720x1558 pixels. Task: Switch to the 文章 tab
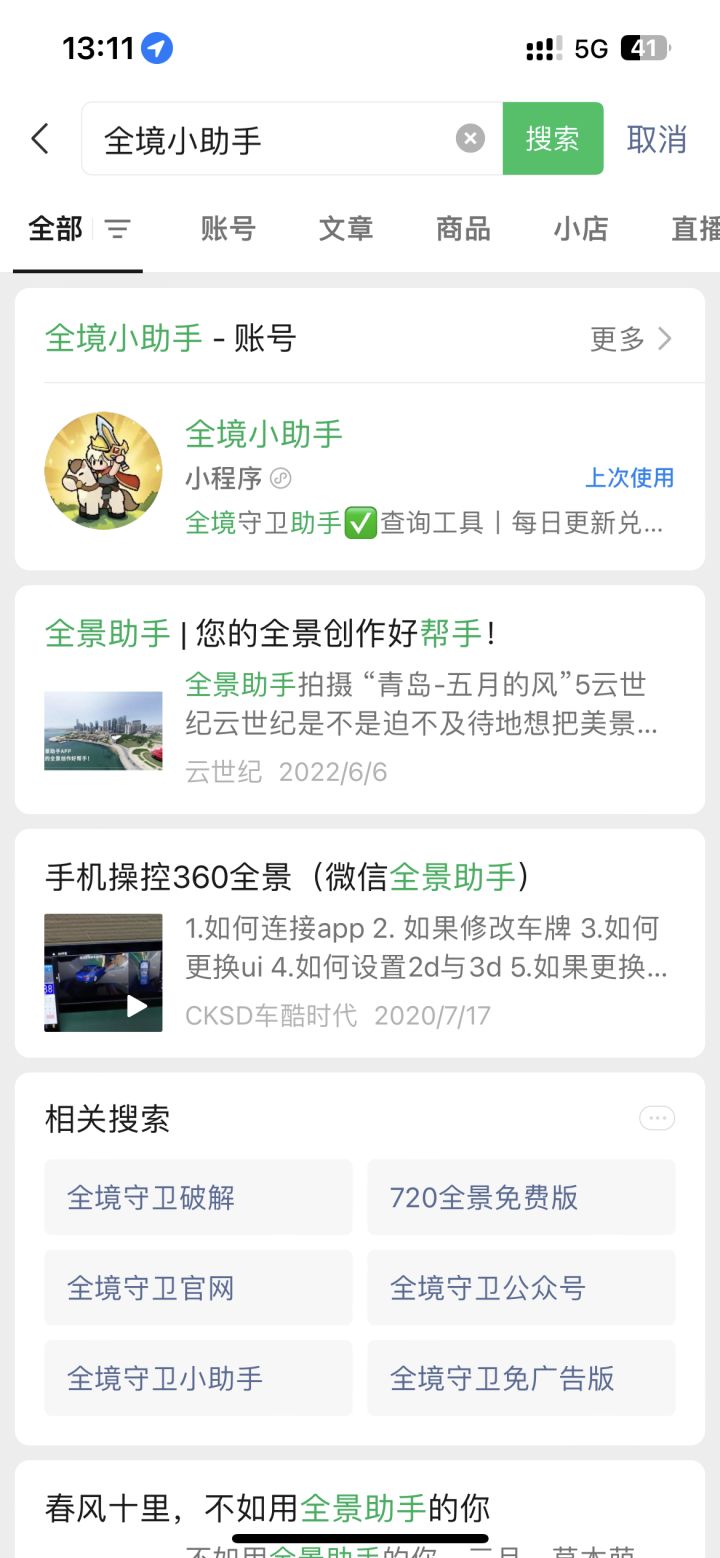coord(346,229)
